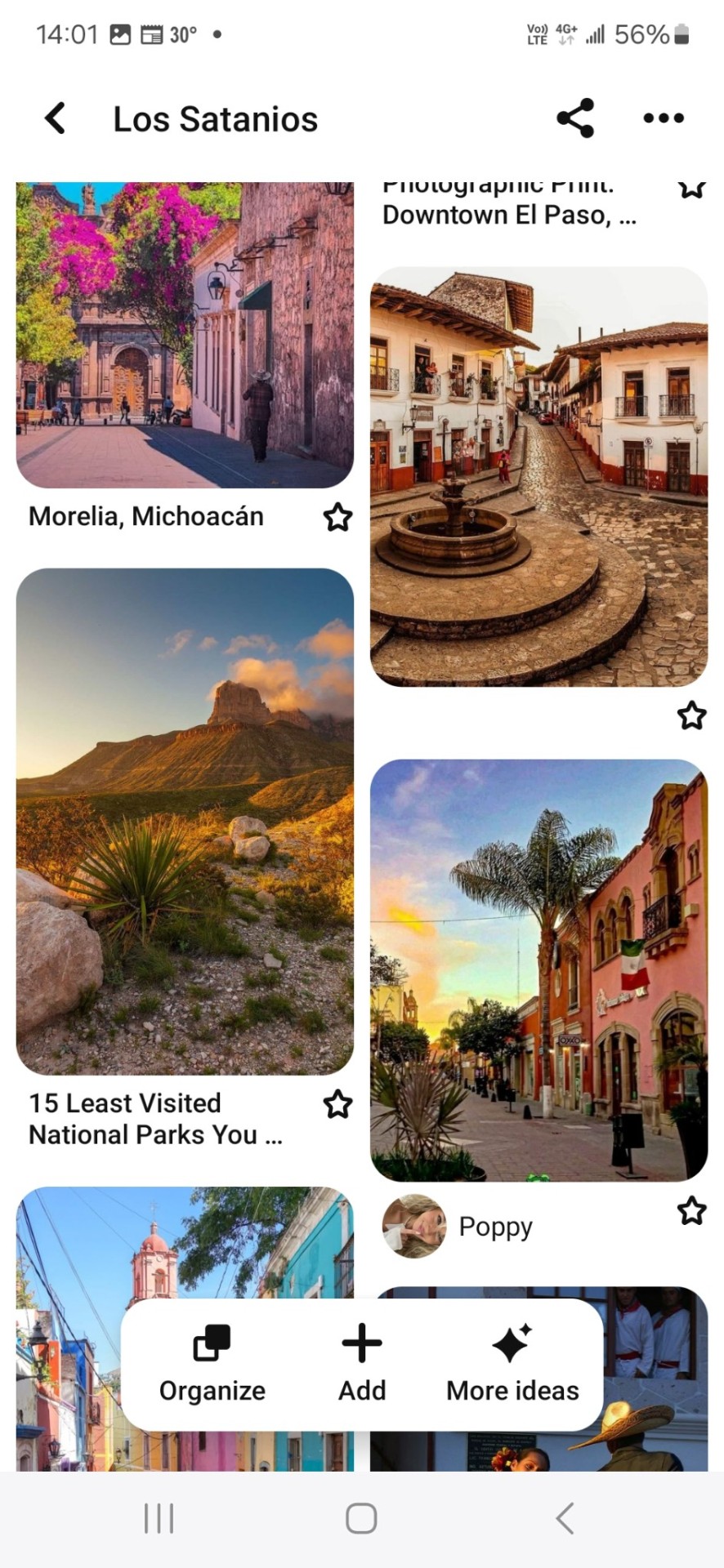The height and width of the screenshot is (1568, 724).
Task: Tap Organize to arrange pins
Action: pos(212,1365)
